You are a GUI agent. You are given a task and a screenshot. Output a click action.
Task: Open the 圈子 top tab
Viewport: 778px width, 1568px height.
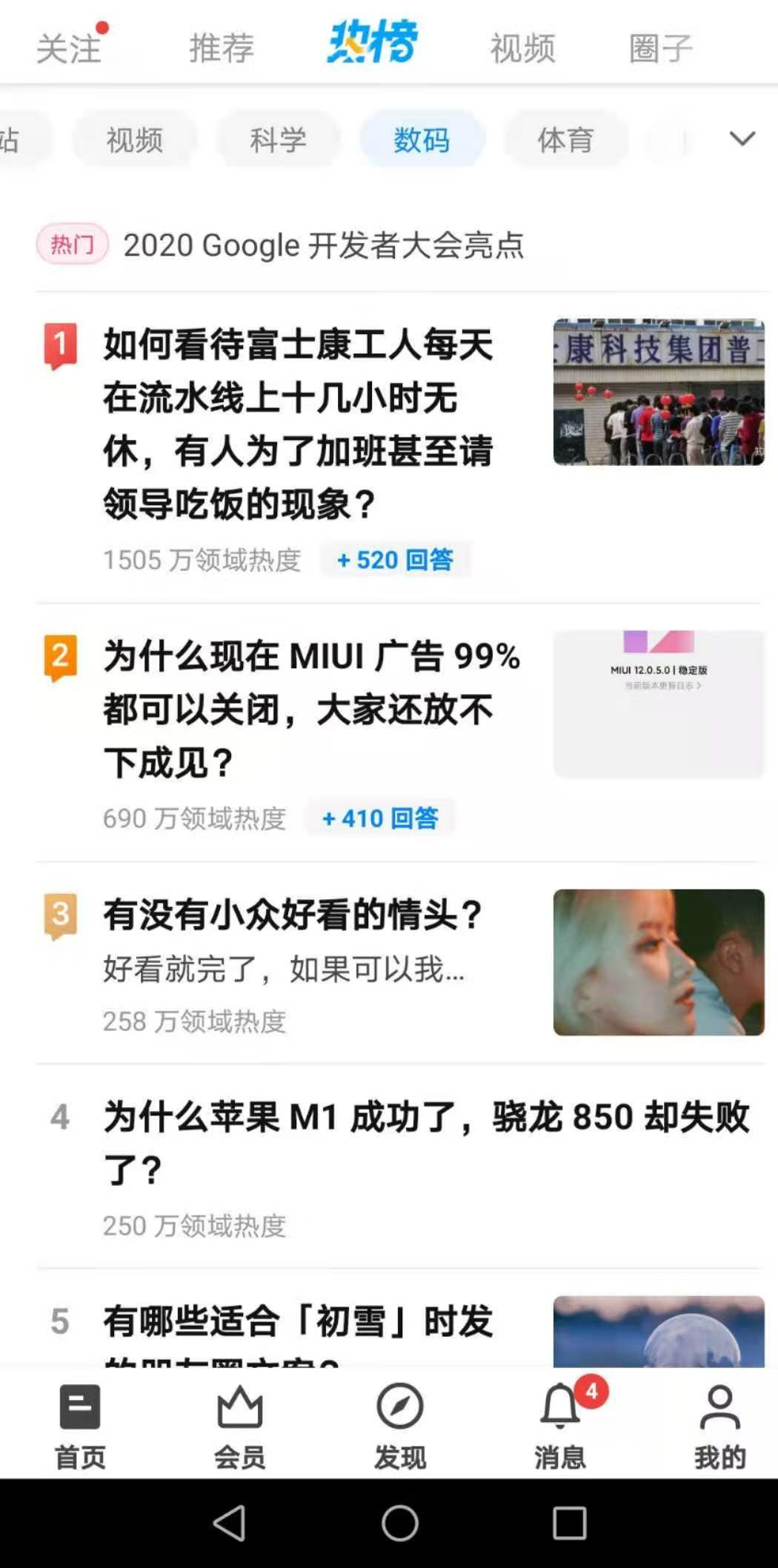coord(660,49)
